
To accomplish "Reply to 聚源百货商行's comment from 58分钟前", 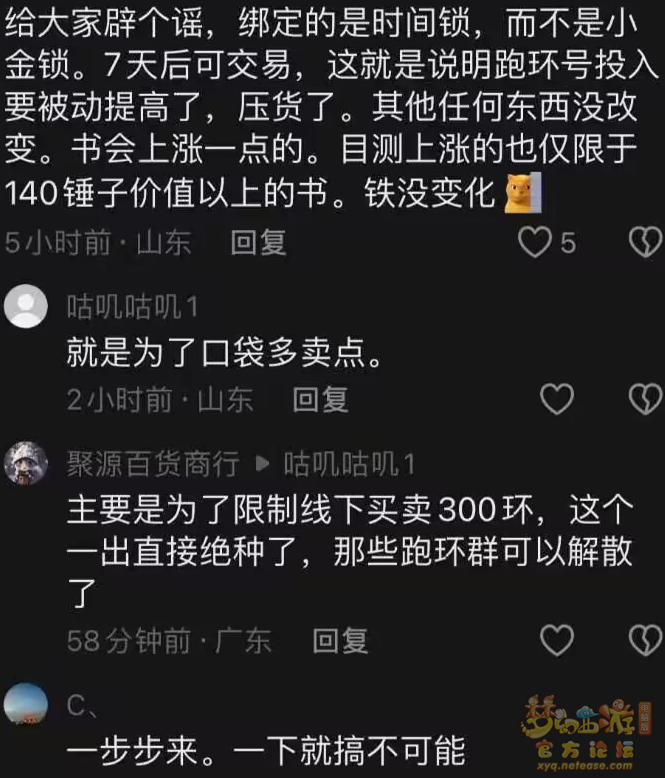I will pyautogui.click(x=340, y=640).
